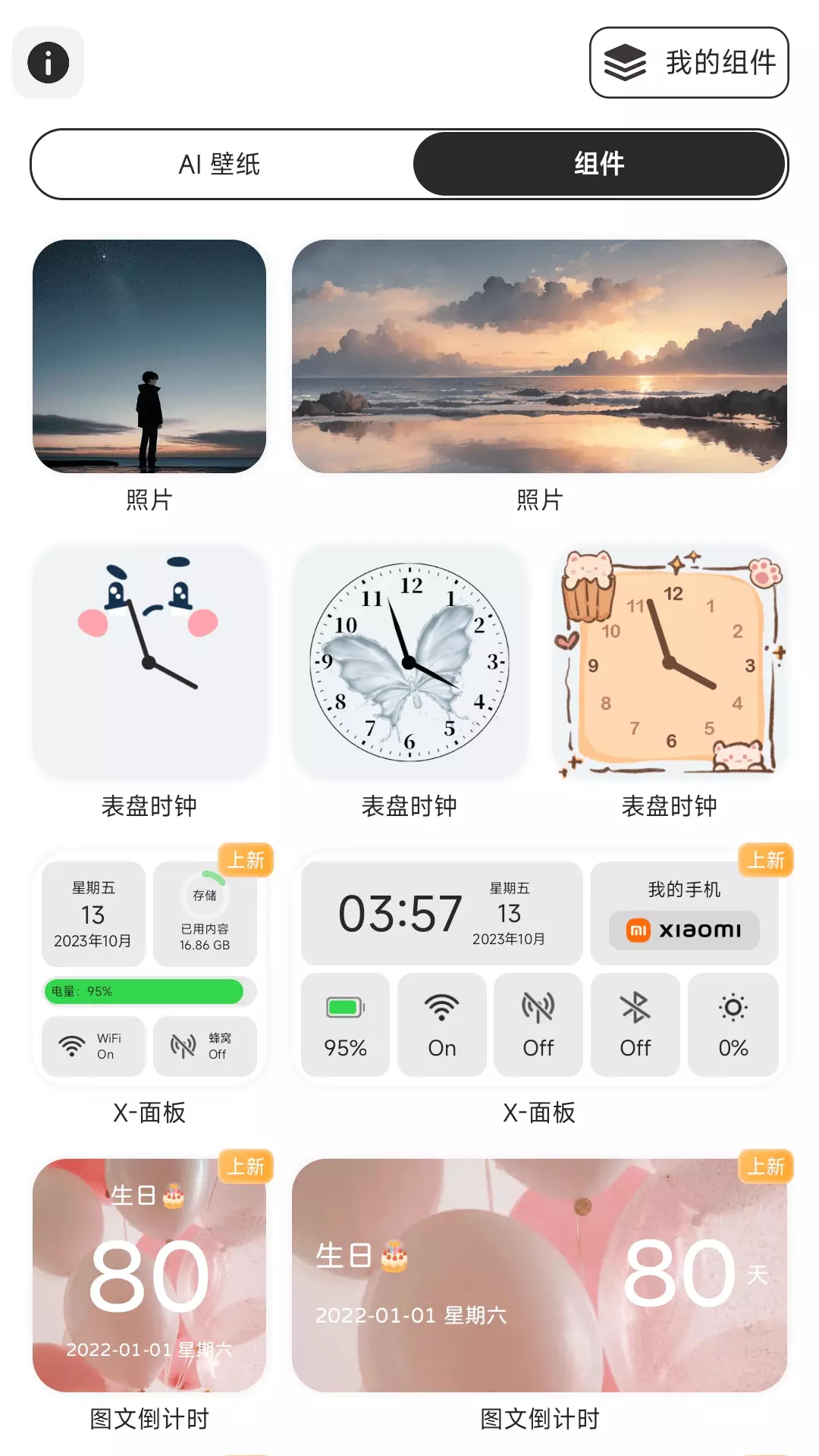Switch to the AI 壁纸 tab
The width and height of the screenshot is (819, 1456).
tap(220, 164)
